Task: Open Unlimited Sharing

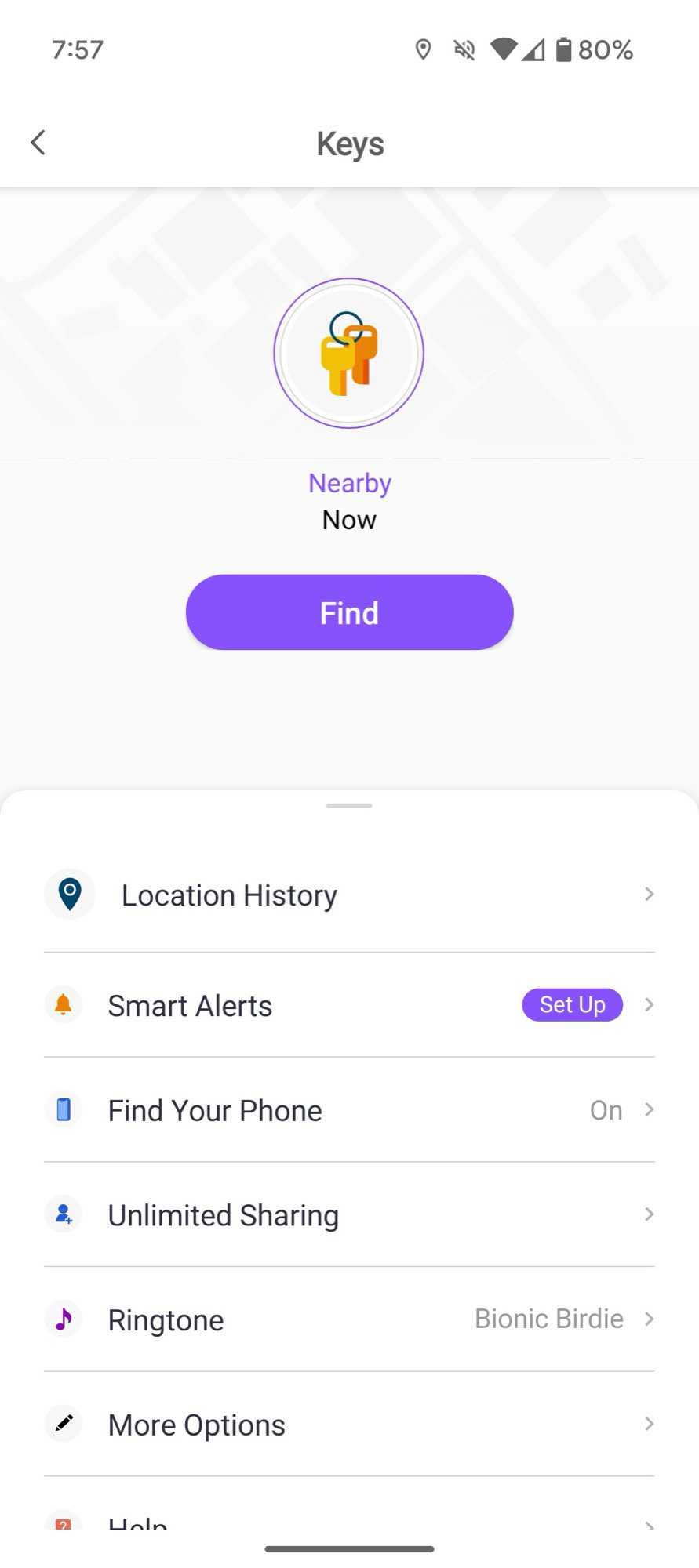Action: tap(349, 1215)
